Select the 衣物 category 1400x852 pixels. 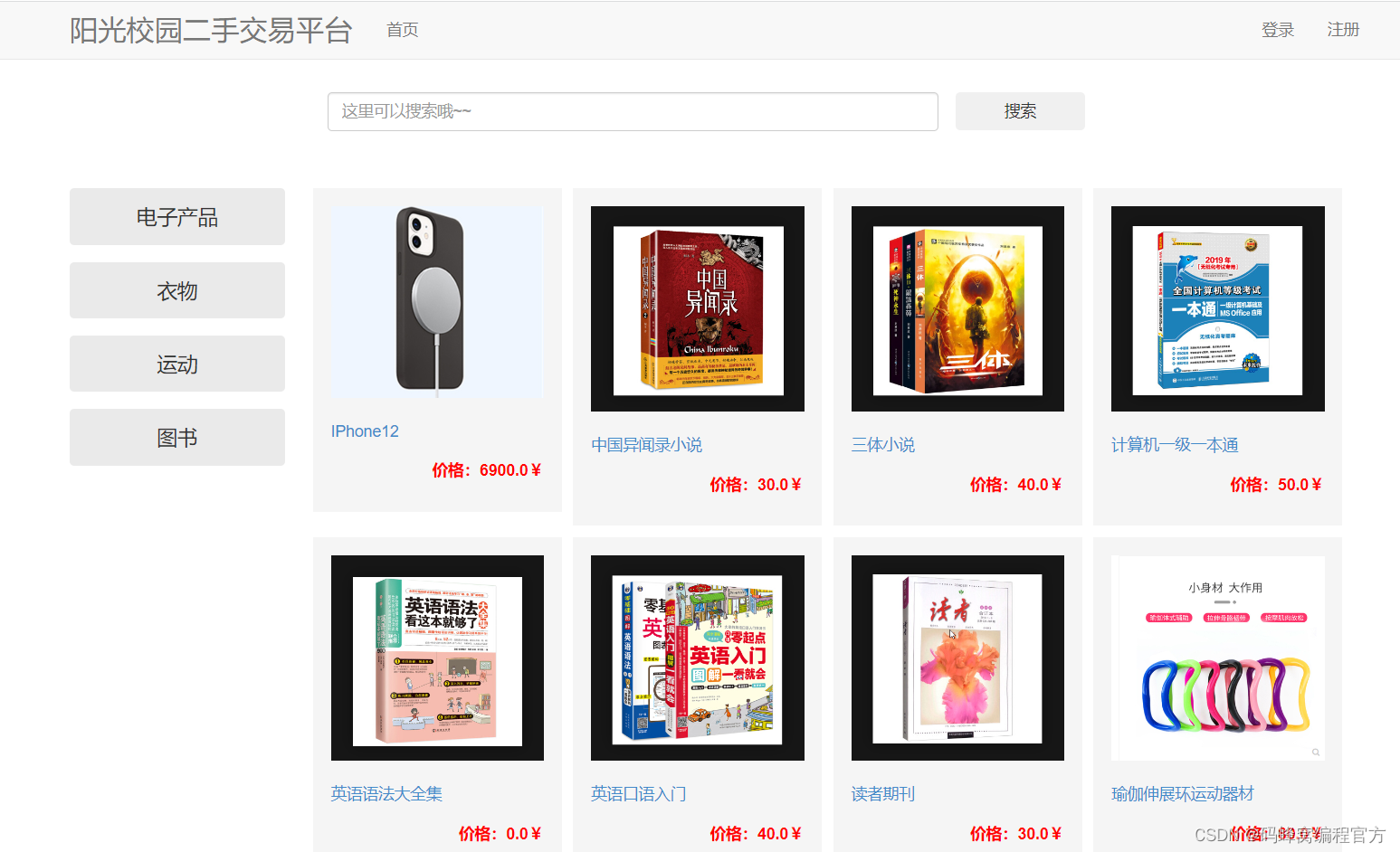(x=177, y=290)
